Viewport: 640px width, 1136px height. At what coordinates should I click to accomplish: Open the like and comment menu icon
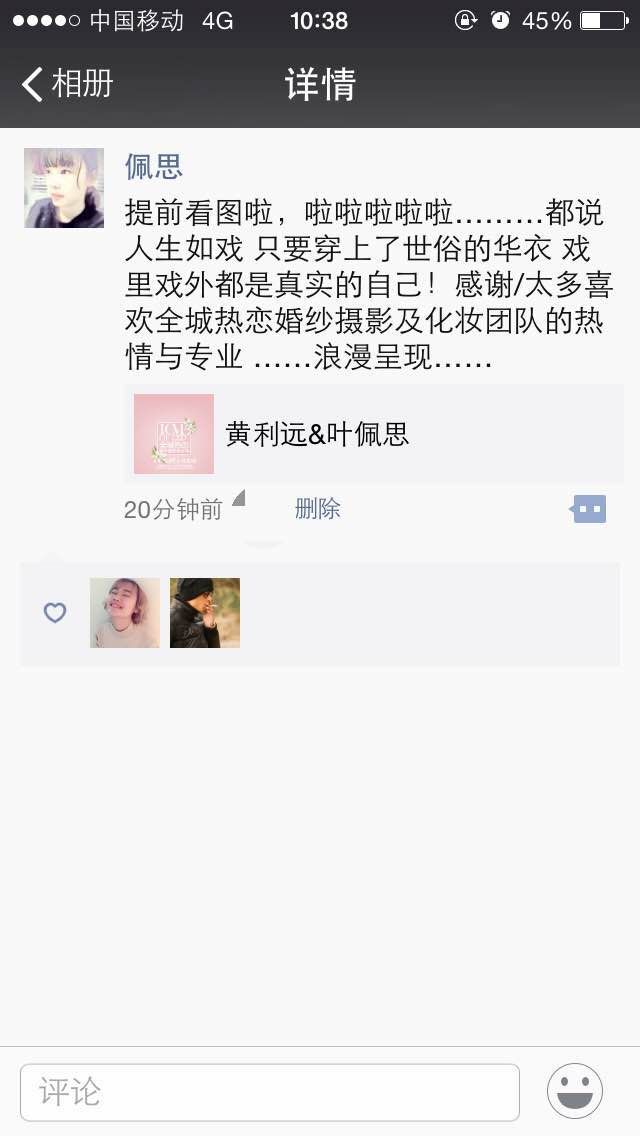[588, 509]
